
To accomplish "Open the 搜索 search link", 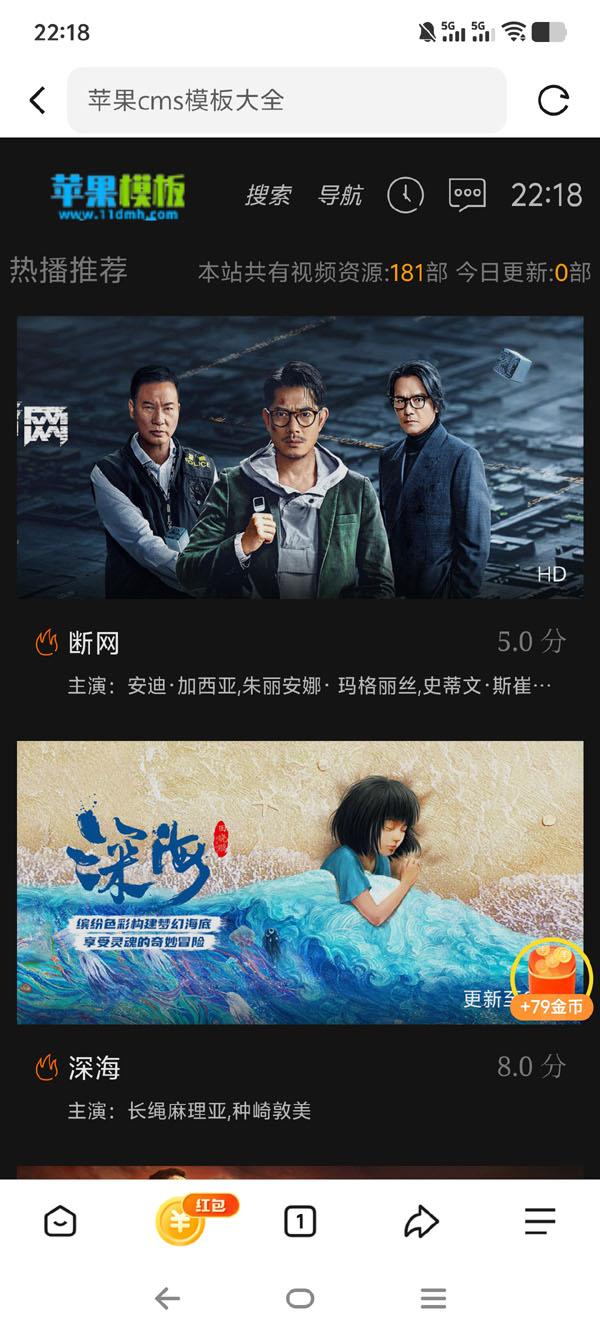I will pyautogui.click(x=268, y=195).
